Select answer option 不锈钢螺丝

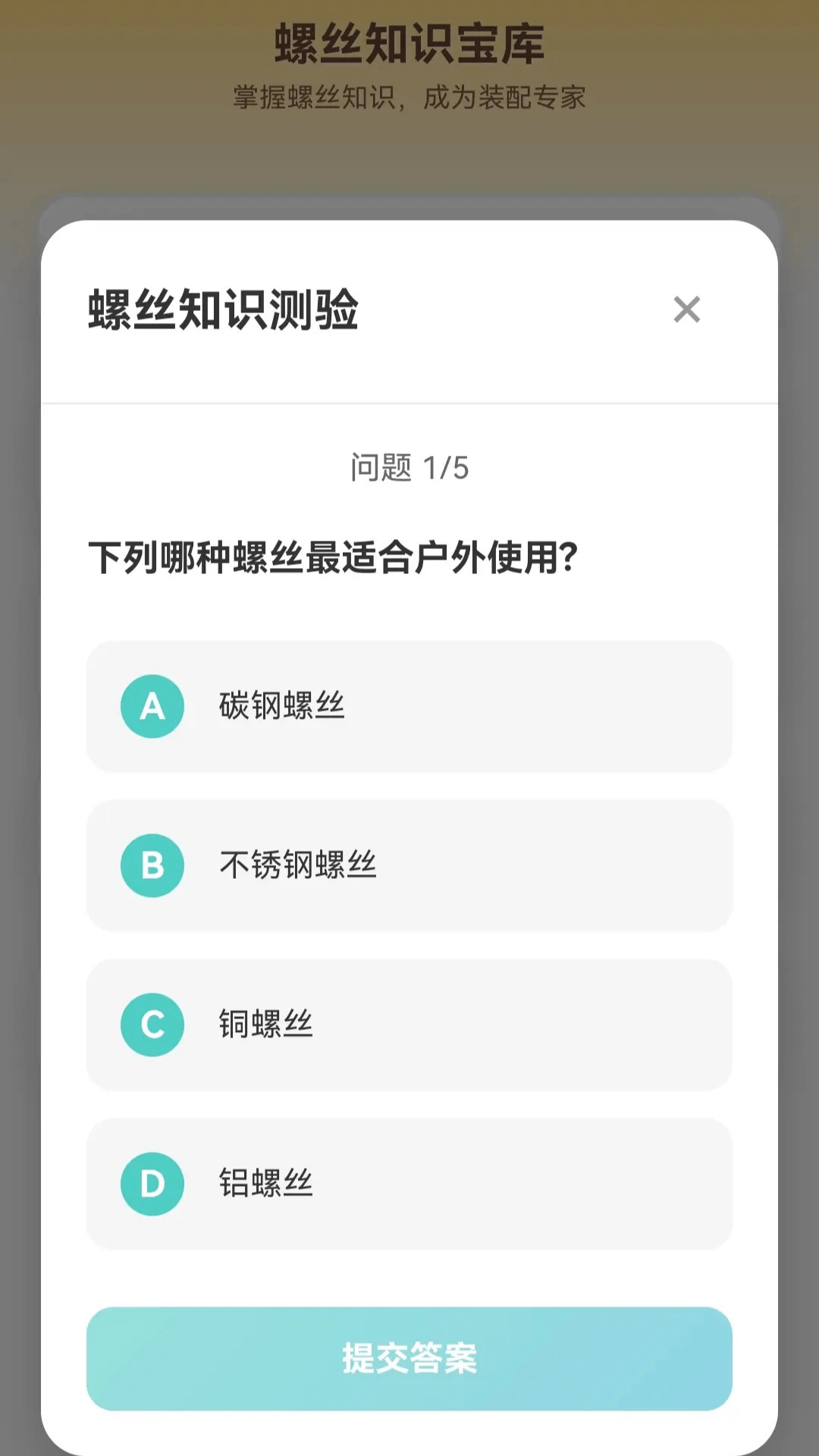409,865
